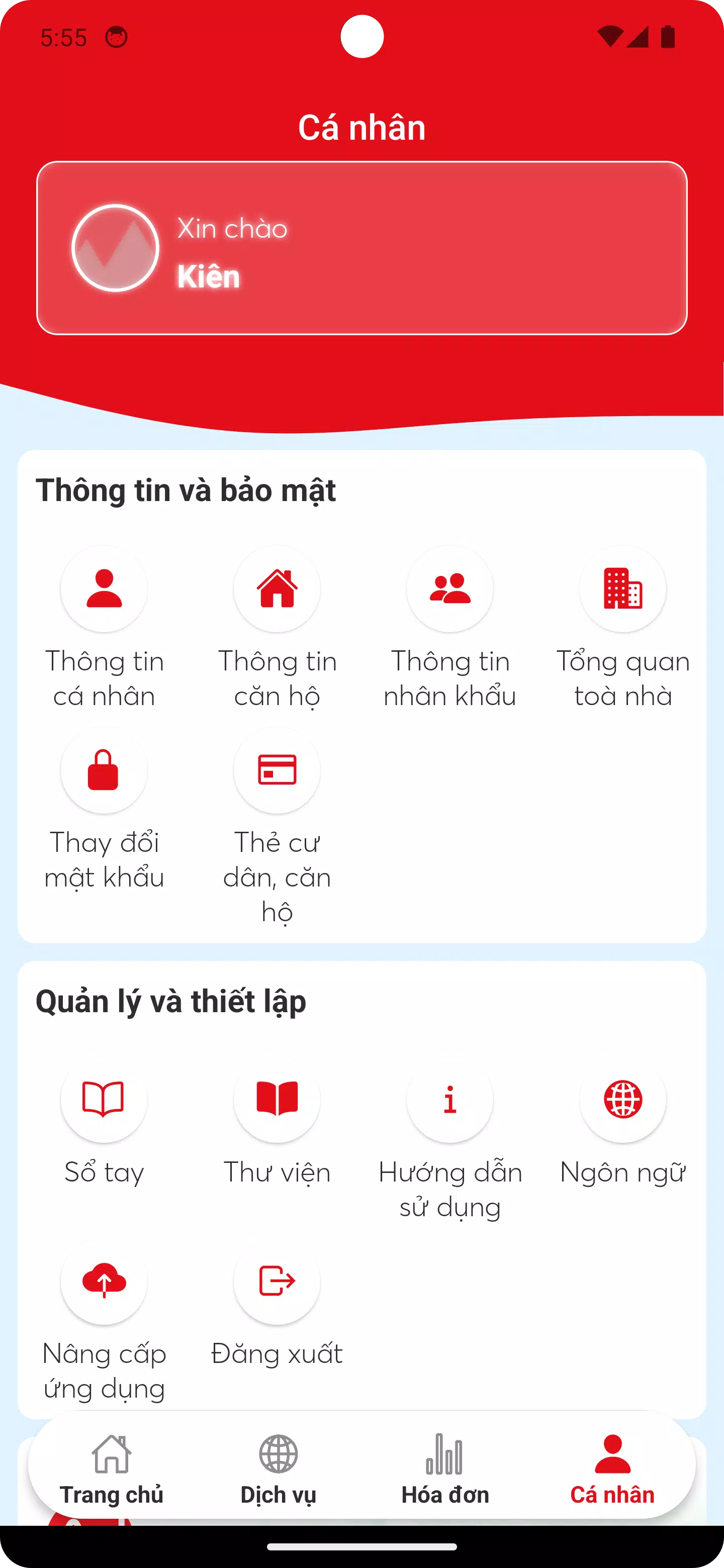Open Hướng dẫn sử dụng info icon
The height and width of the screenshot is (1568, 724).
[x=449, y=1099]
